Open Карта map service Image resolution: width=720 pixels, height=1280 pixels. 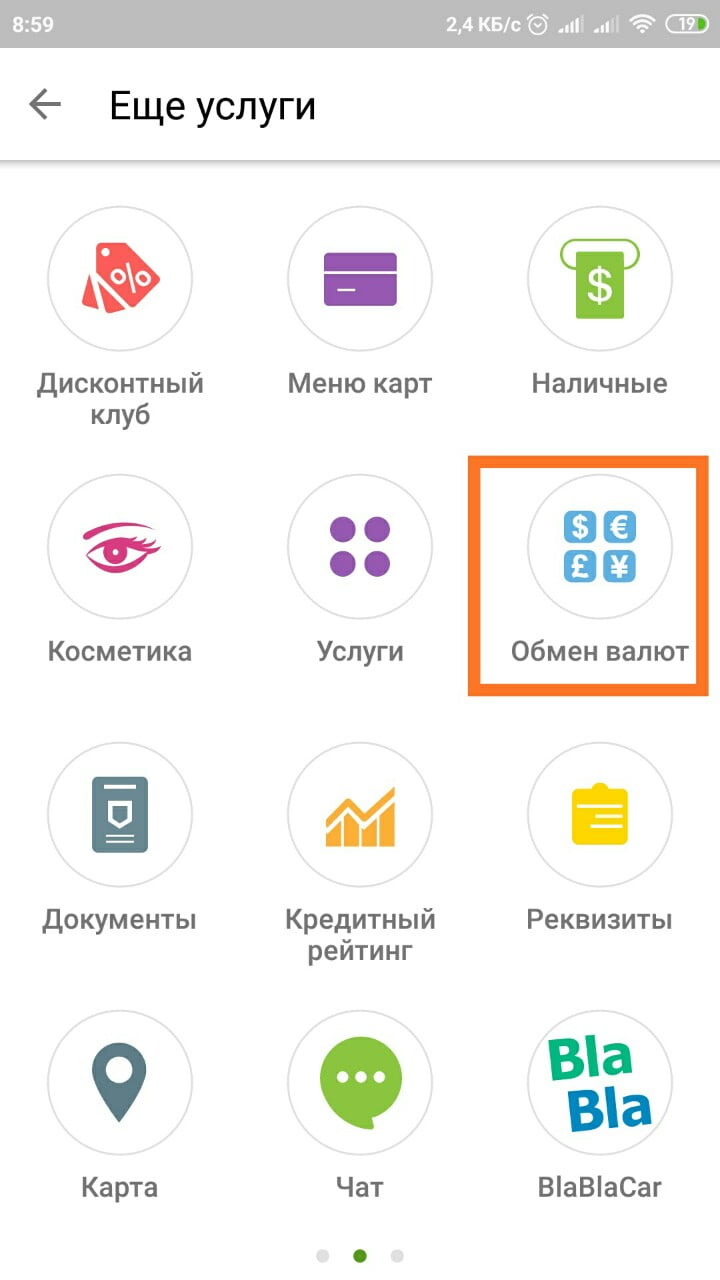click(120, 1082)
